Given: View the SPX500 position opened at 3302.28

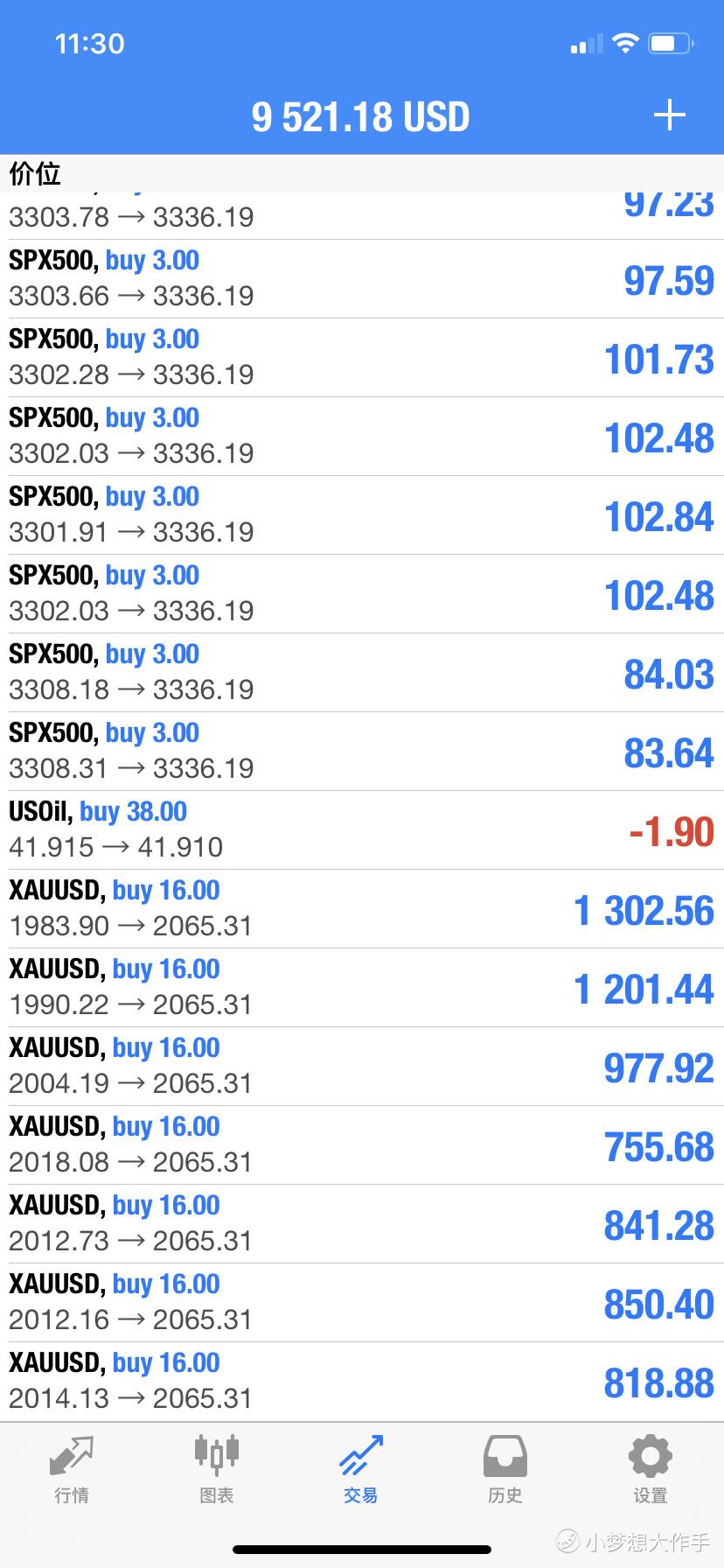Looking at the screenshot, I should click(362, 358).
